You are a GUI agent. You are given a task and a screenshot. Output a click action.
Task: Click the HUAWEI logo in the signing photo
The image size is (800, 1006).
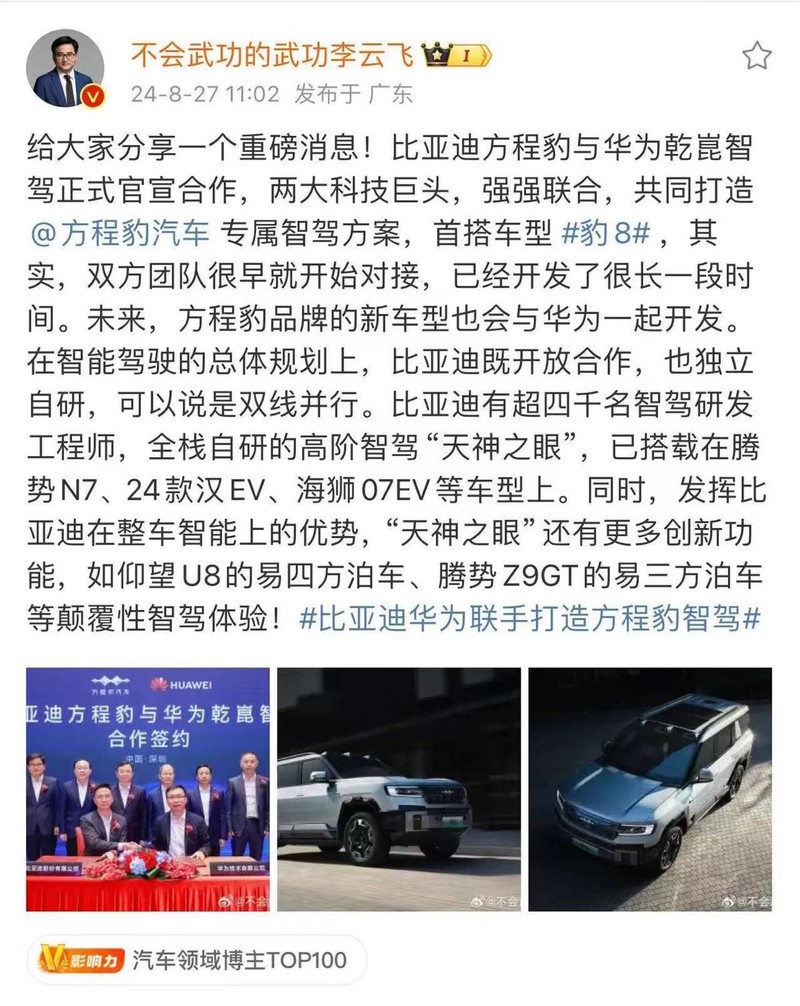click(183, 683)
